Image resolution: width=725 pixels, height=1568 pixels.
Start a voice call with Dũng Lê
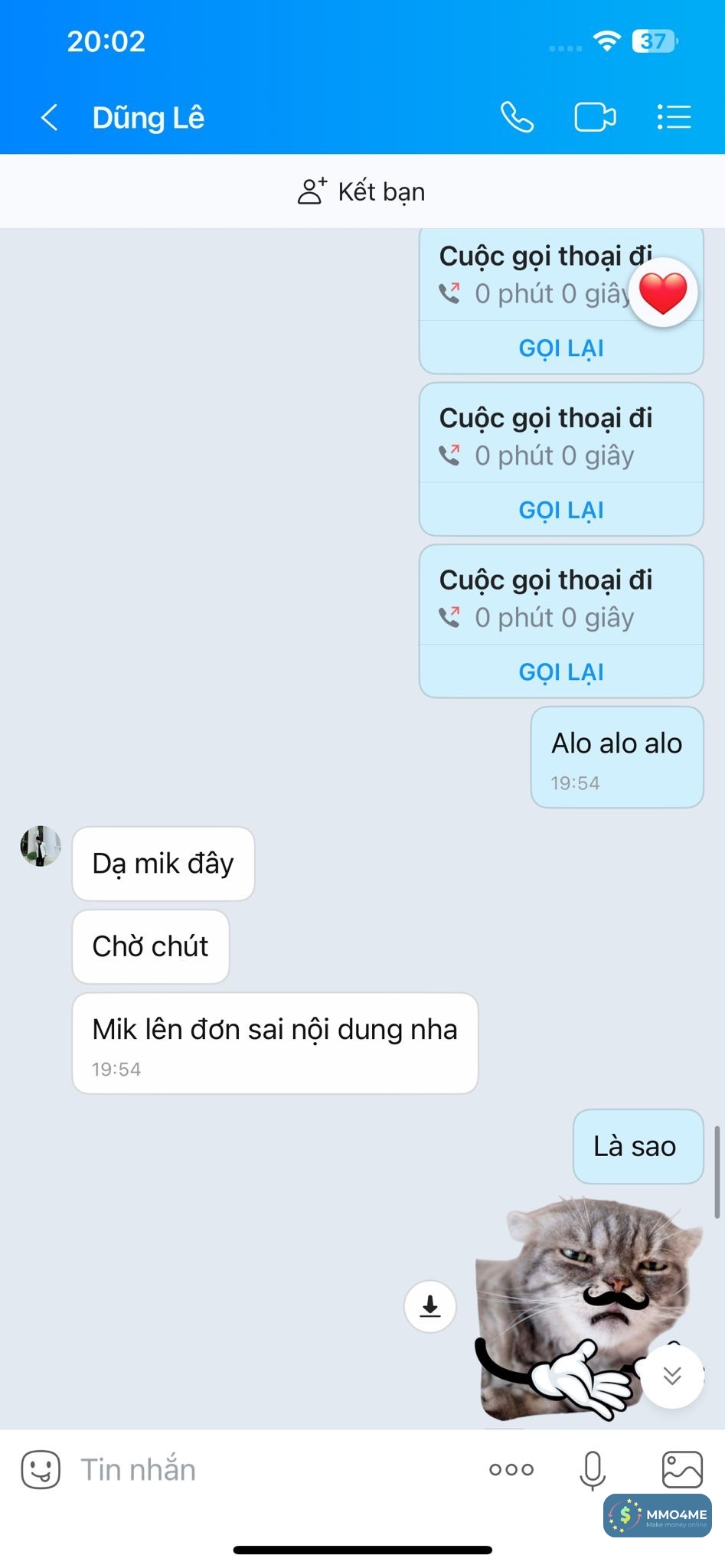[x=517, y=118]
